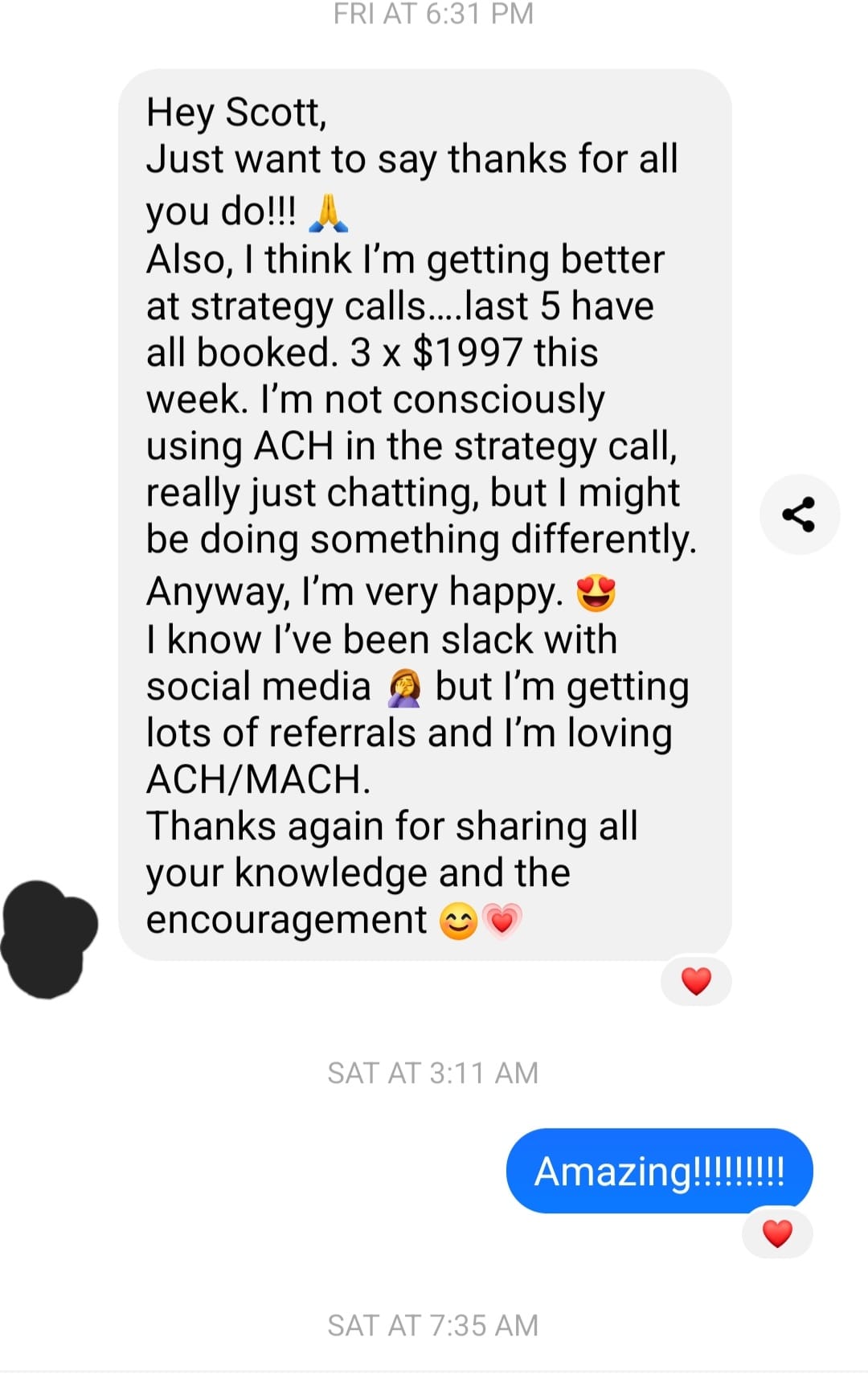Viewport: 868px width, 1375px height.
Task: Share the long thank-you message
Action: click(799, 515)
